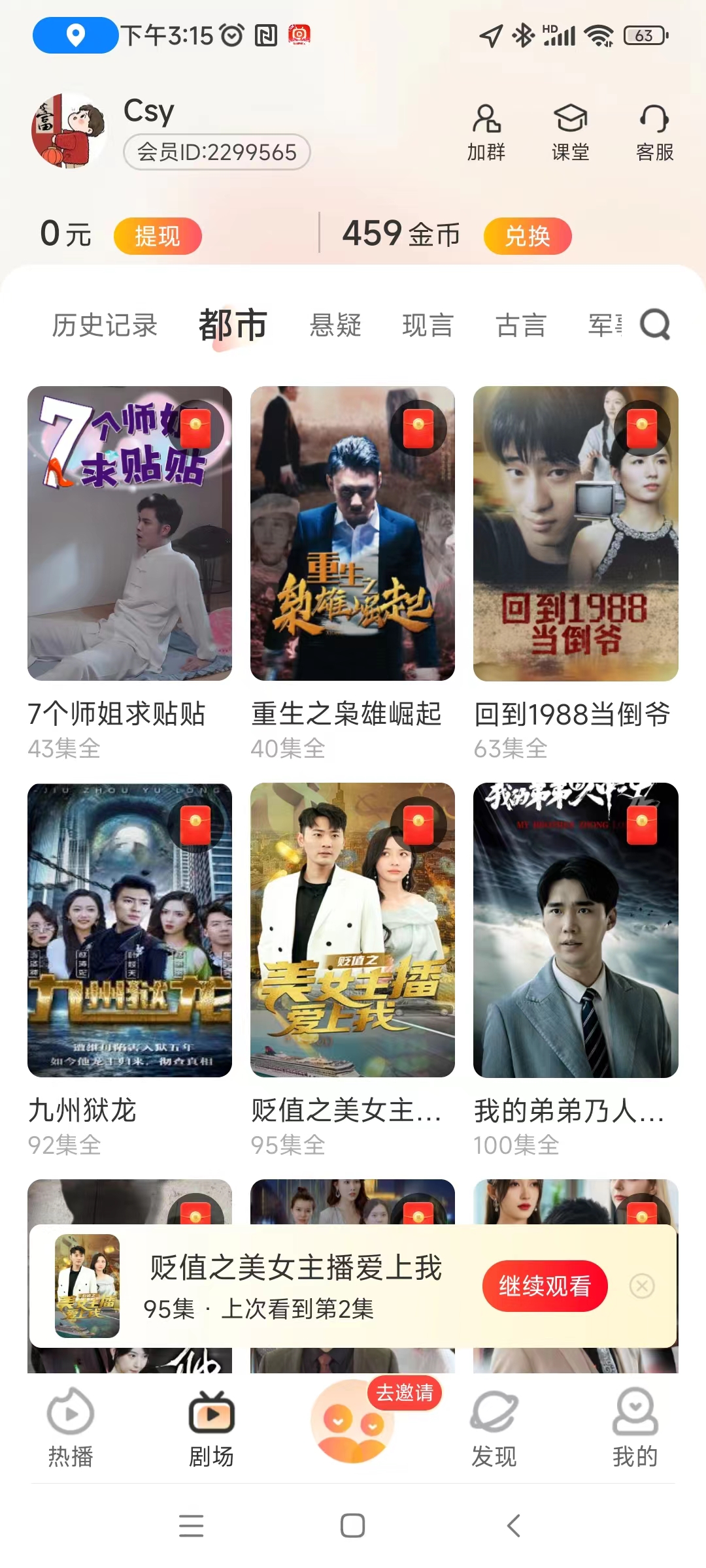706x1568 pixels.
Task: Switch to the 历史记录 tab
Action: coord(105,325)
